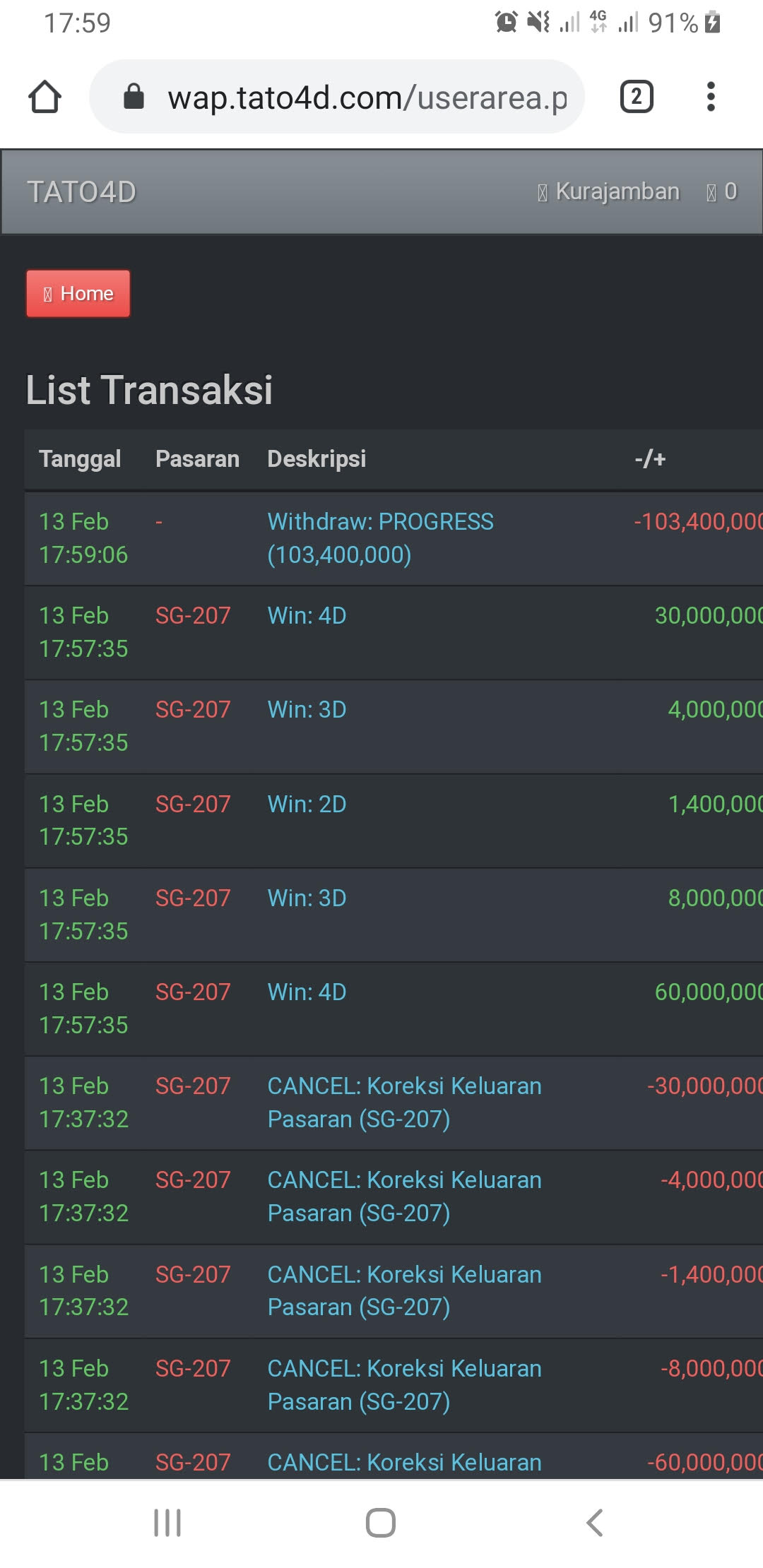Open the browser tab switcher
This screenshot has width=763, height=1568.
[636, 97]
